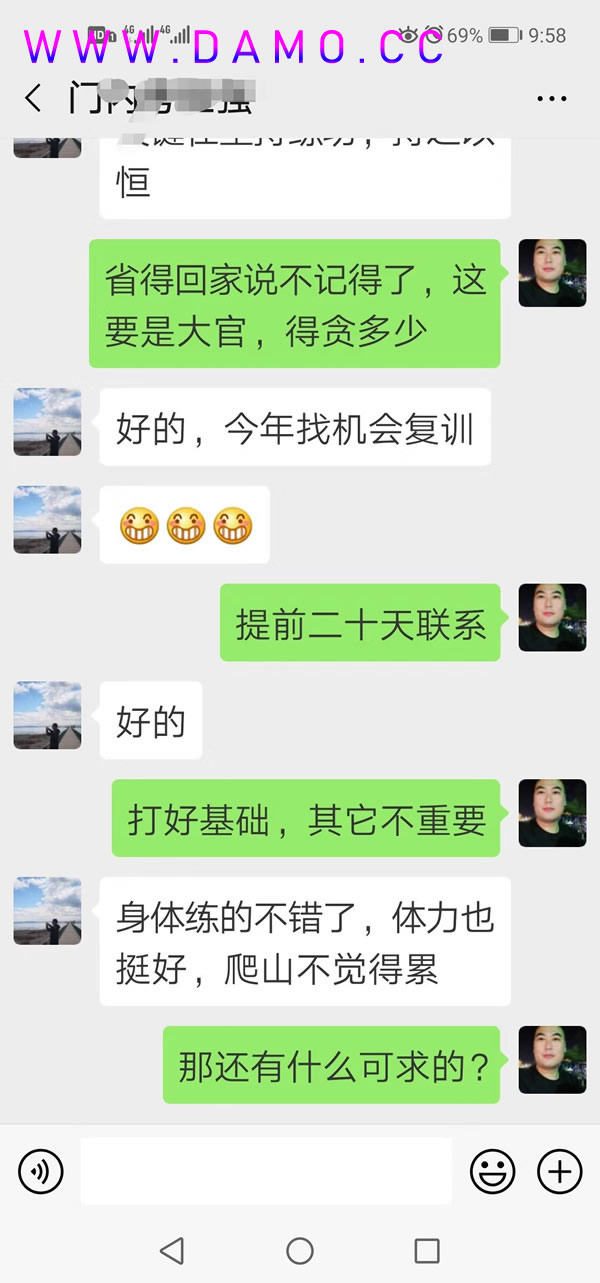Tap the system home button

click(x=300, y=1250)
